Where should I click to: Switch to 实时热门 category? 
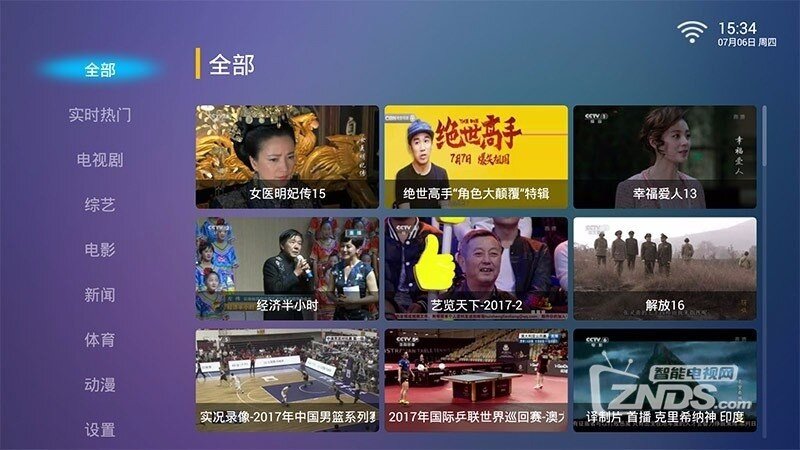(99, 115)
